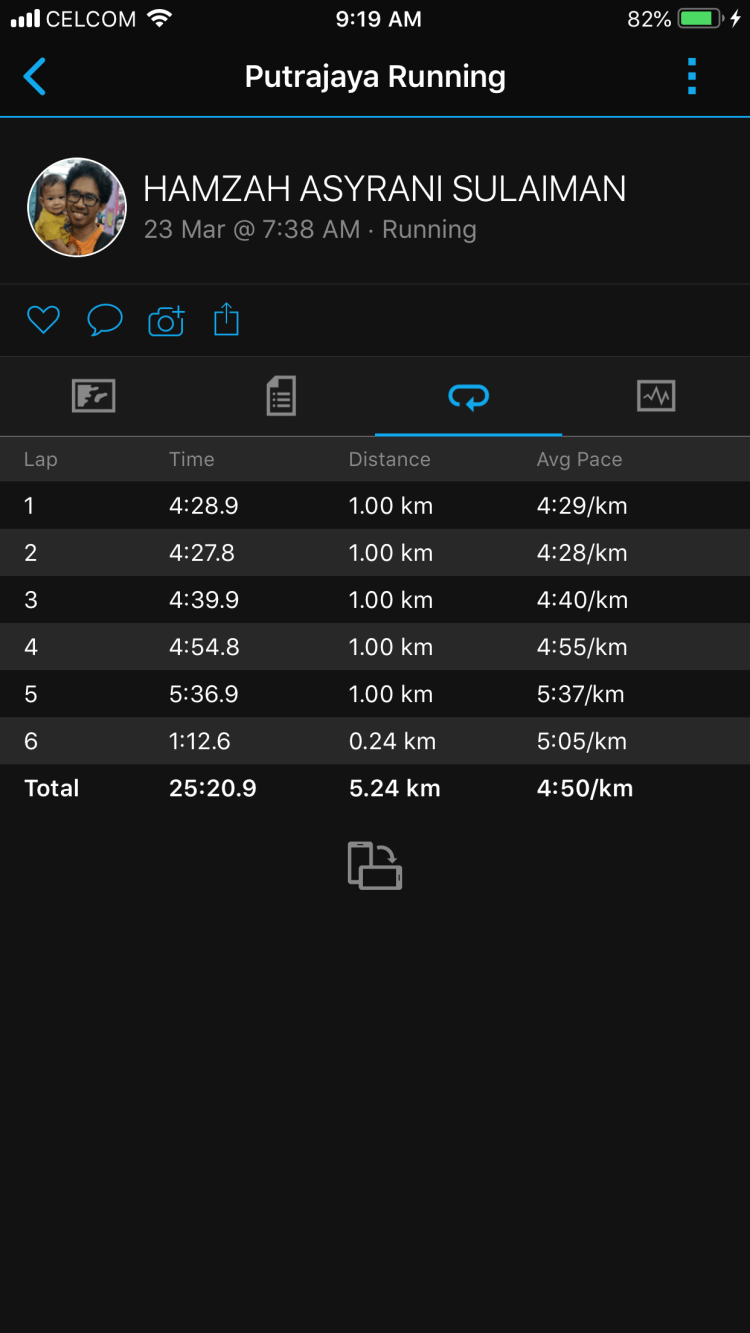Screen dimensions: 750x1333
Task: Share the Putrajaya Running activity
Action: point(227,320)
